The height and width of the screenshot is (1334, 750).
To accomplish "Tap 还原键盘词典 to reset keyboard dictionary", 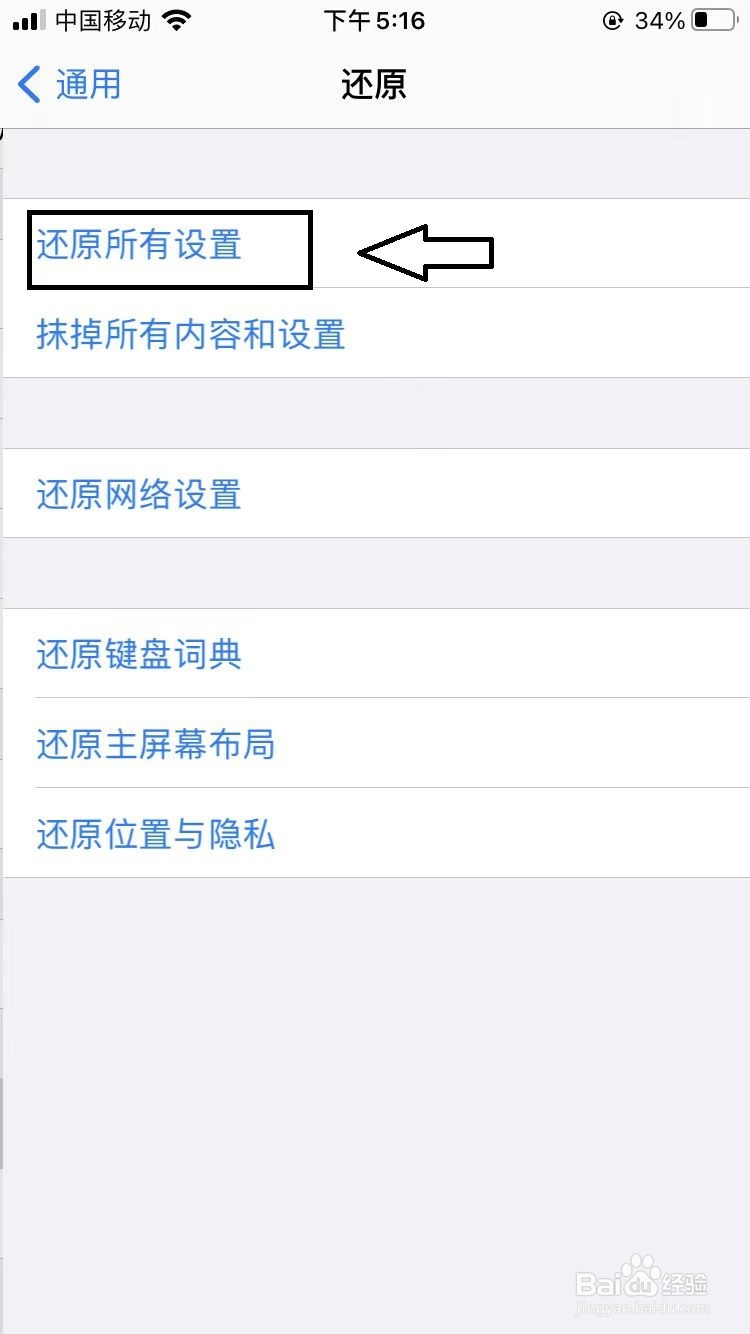I will (138, 655).
